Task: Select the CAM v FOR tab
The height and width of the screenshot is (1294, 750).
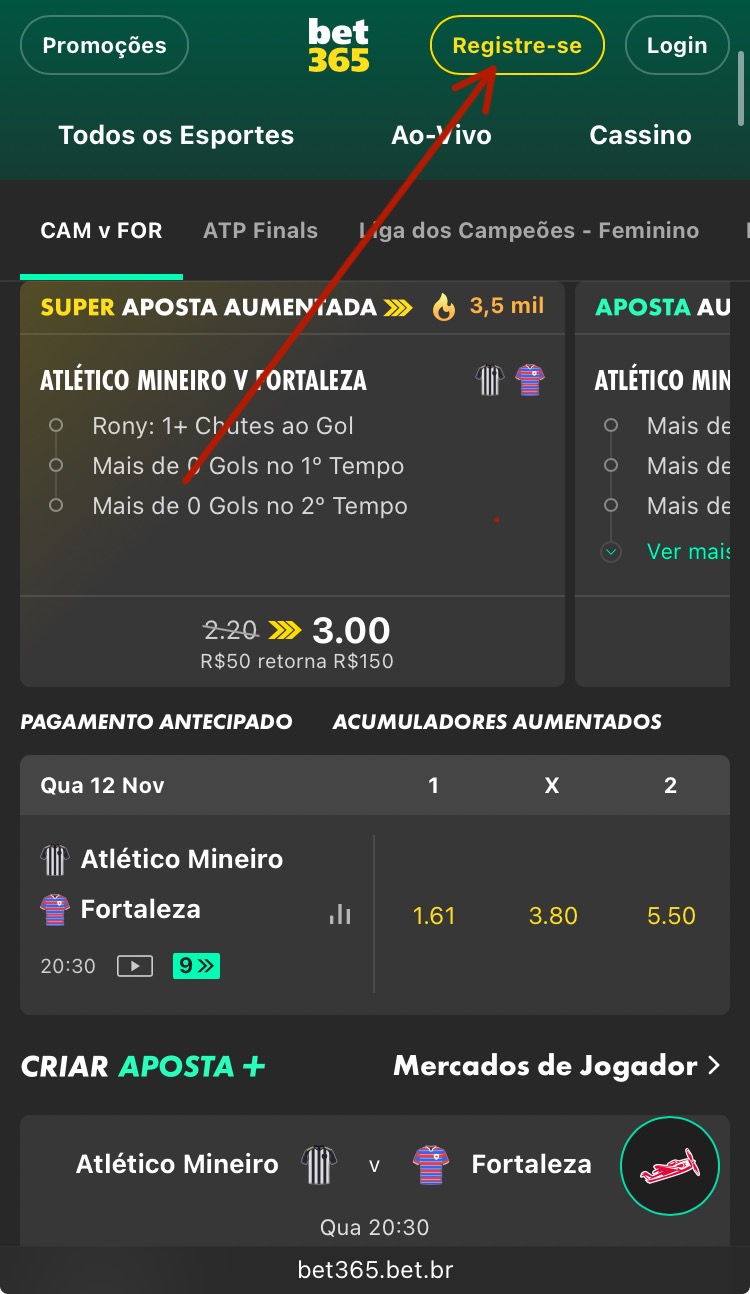Action: click(101, 231)
